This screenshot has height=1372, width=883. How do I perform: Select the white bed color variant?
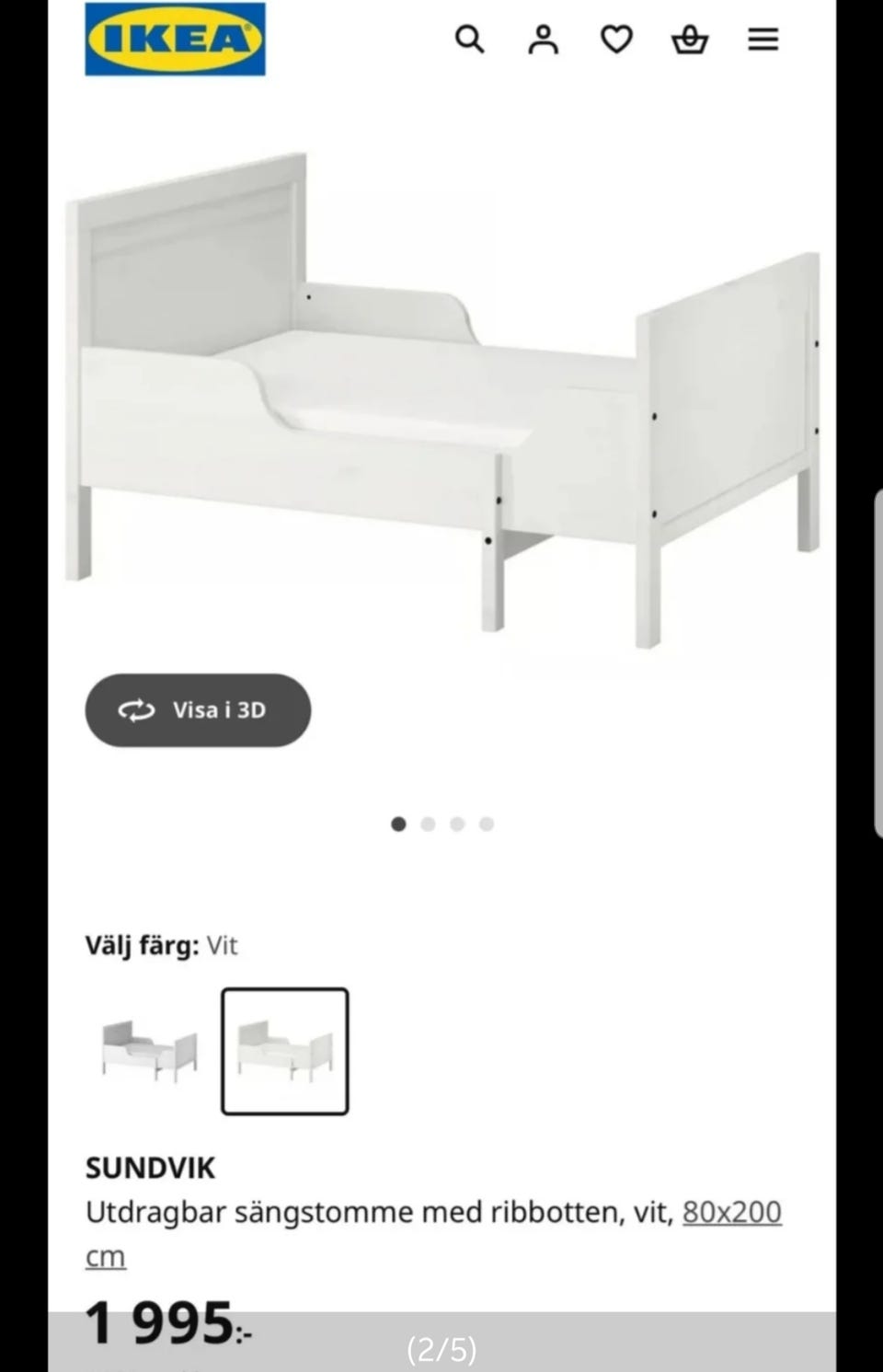pos(285,1054)
